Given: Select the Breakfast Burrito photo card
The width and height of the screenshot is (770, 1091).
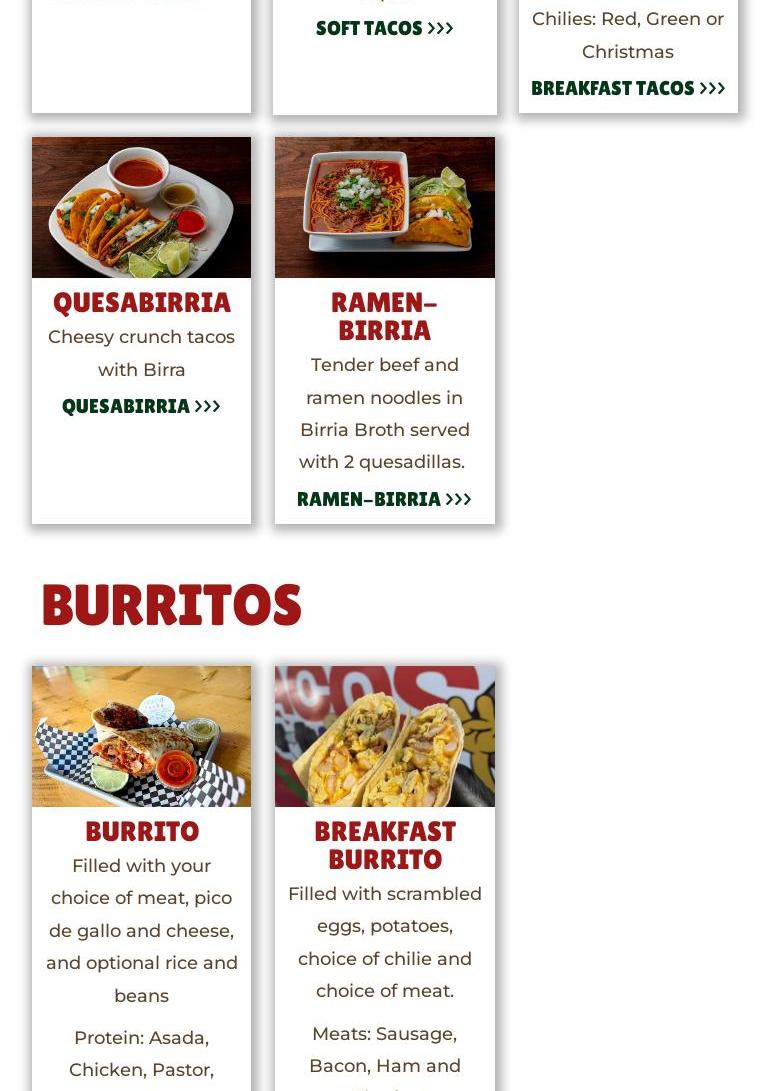Looking at the screenshot, I should pyautogui.click(x=384, y=736).
